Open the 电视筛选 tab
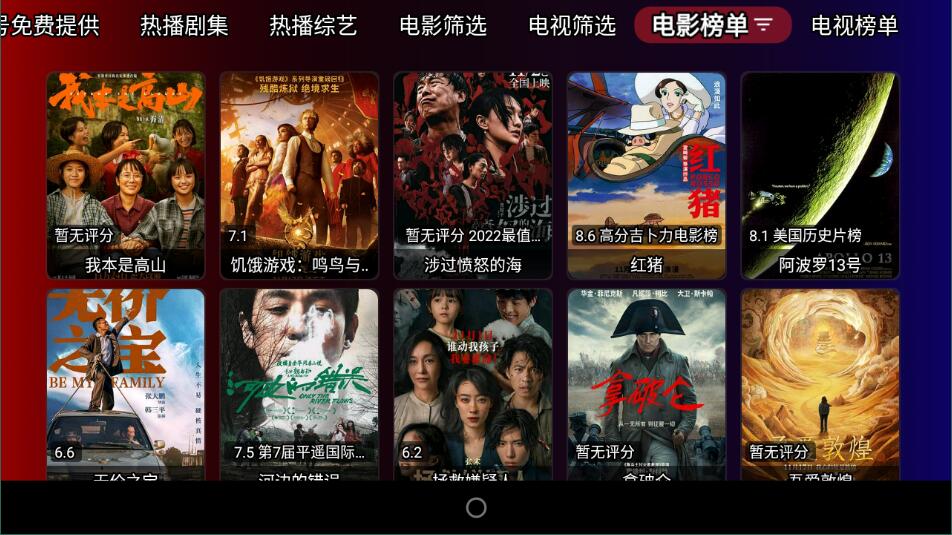The image size is (952, 535). click(572, 26)
